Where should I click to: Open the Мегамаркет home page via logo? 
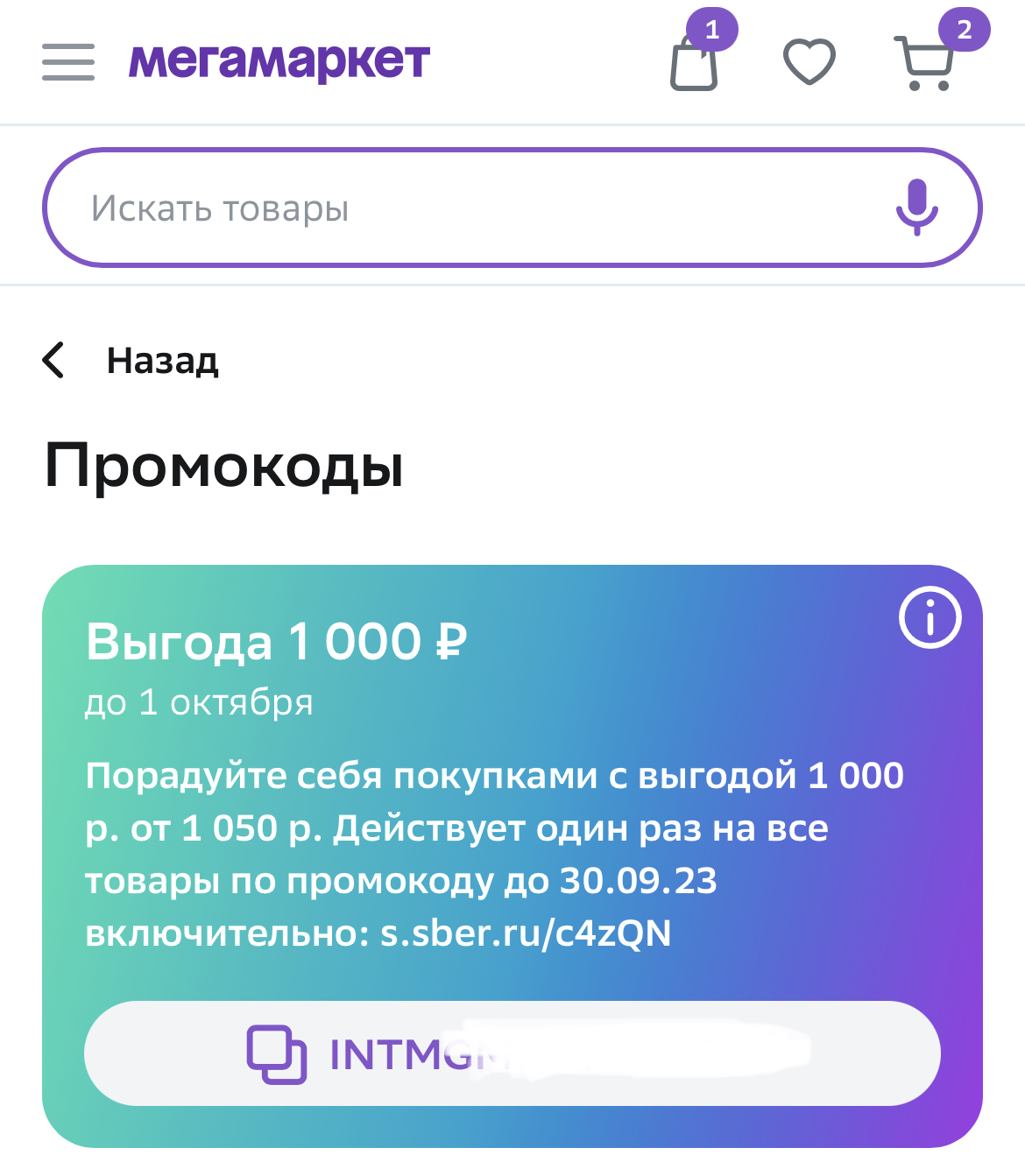[x=279, y=62]
